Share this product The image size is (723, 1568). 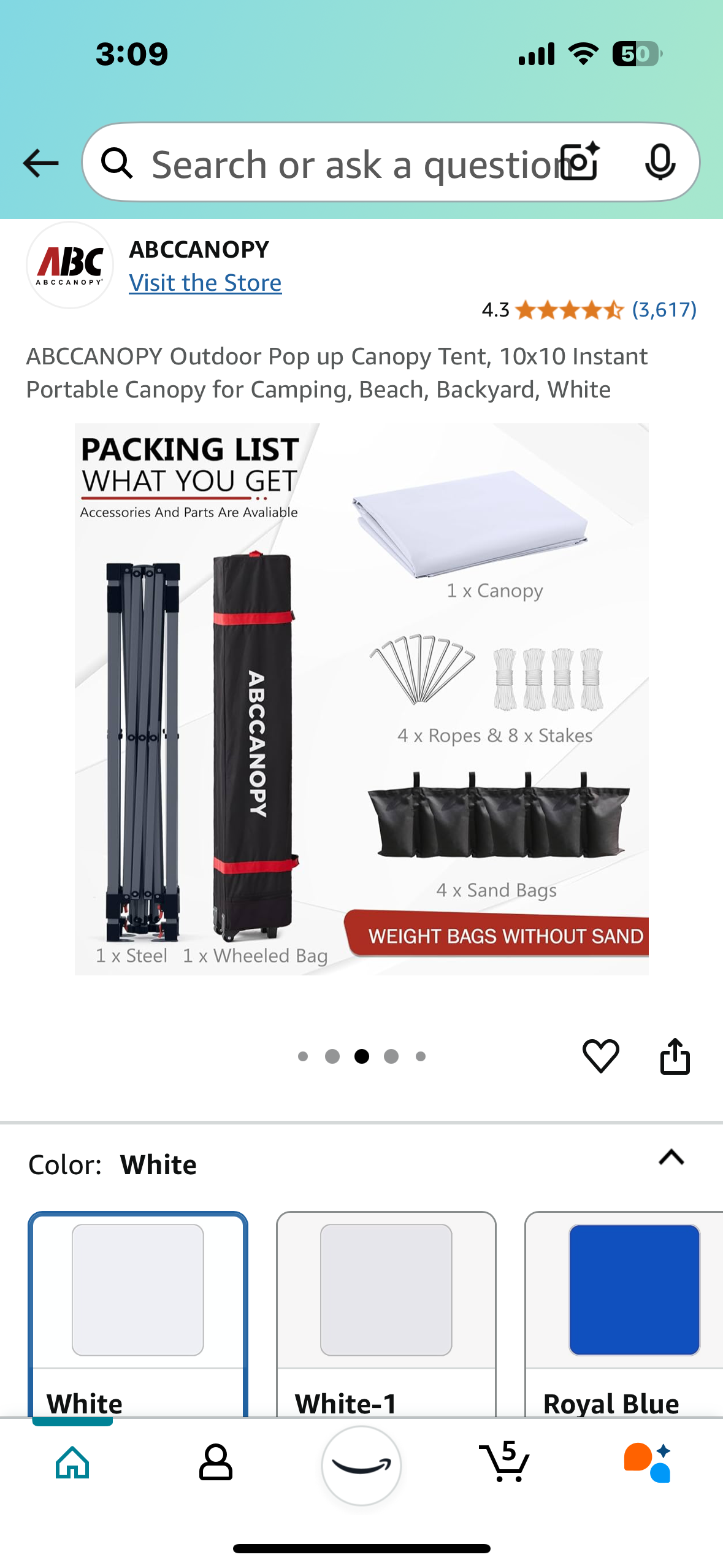coord(675,1056)
